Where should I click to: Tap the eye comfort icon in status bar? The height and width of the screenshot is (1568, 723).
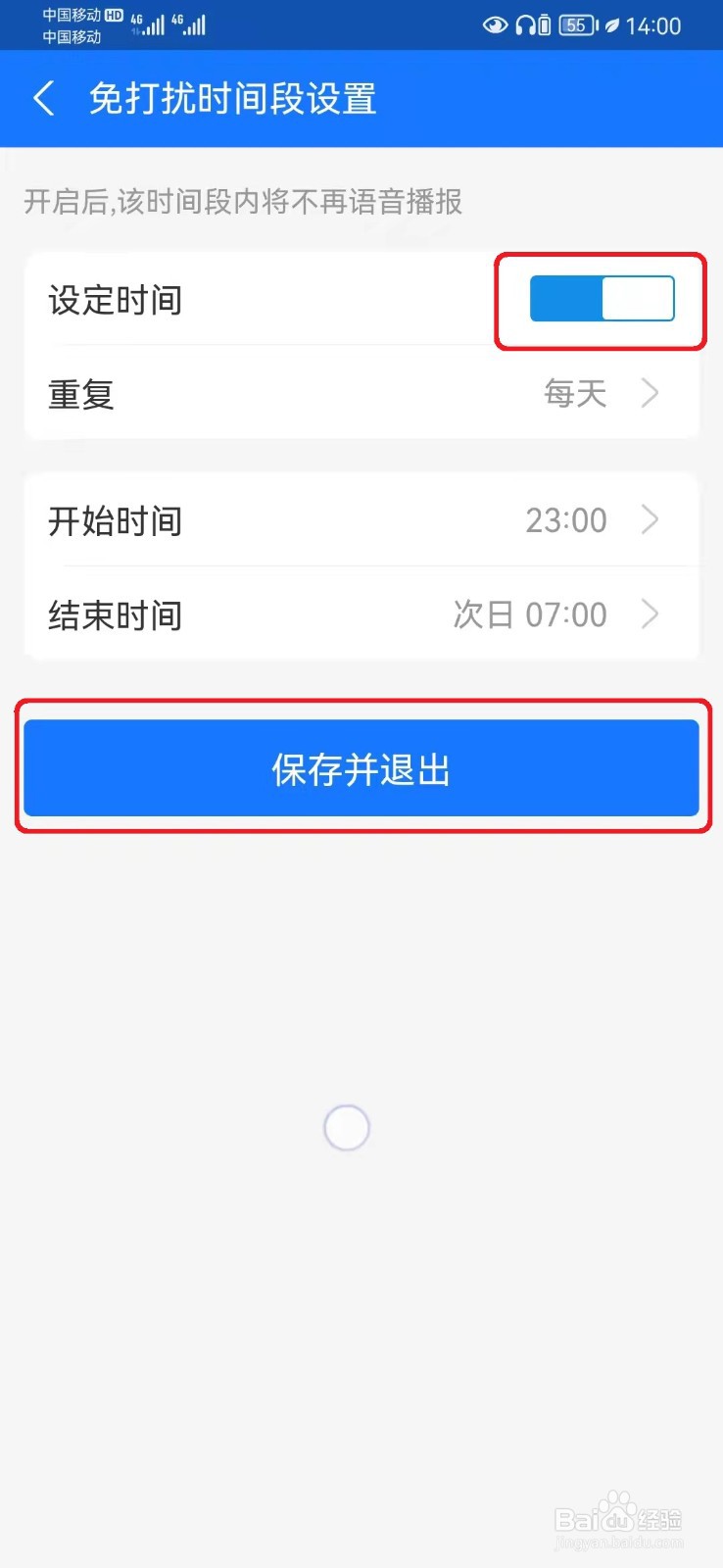(496, 26)
